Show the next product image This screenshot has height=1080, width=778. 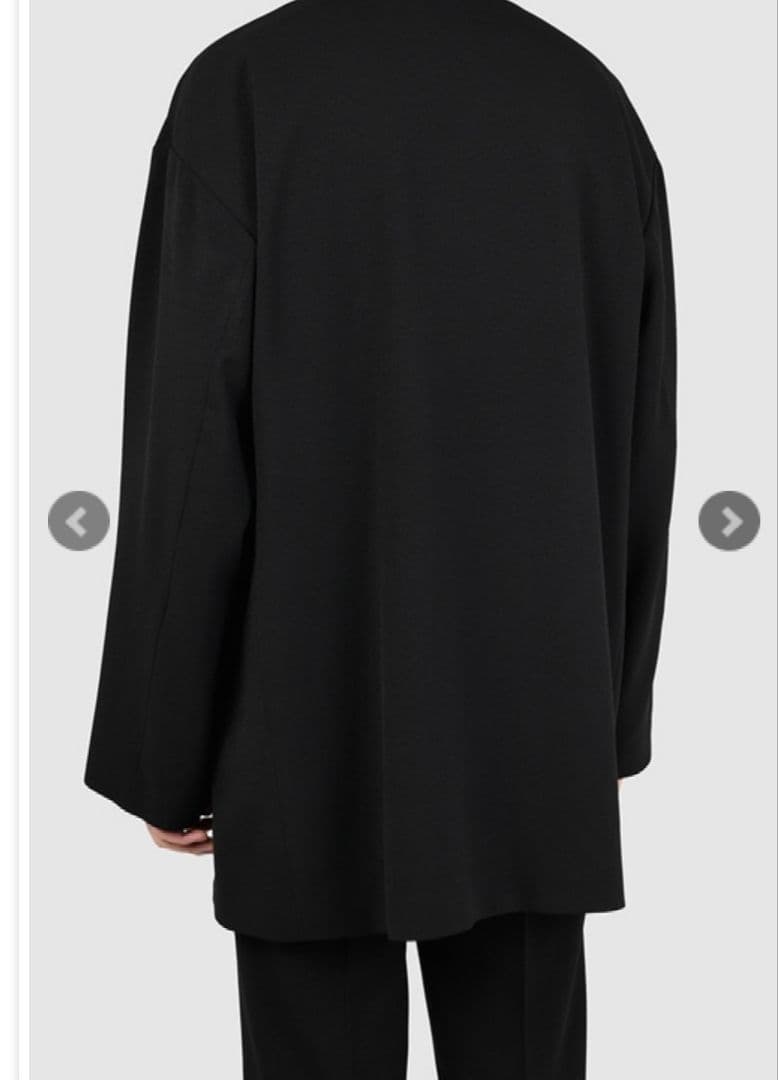729,521
